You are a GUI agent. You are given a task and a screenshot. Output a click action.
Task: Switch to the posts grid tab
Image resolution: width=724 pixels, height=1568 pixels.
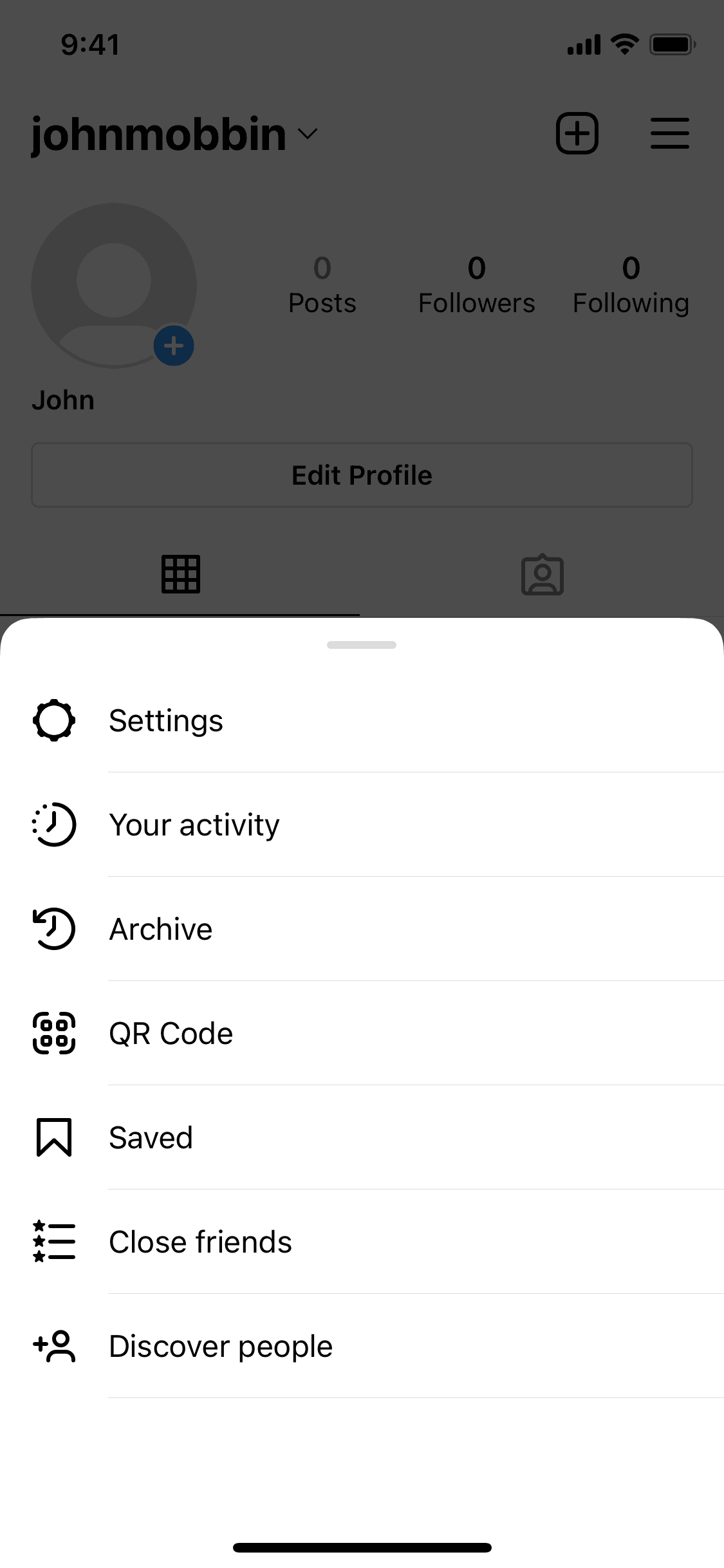(x=181, y=574)
